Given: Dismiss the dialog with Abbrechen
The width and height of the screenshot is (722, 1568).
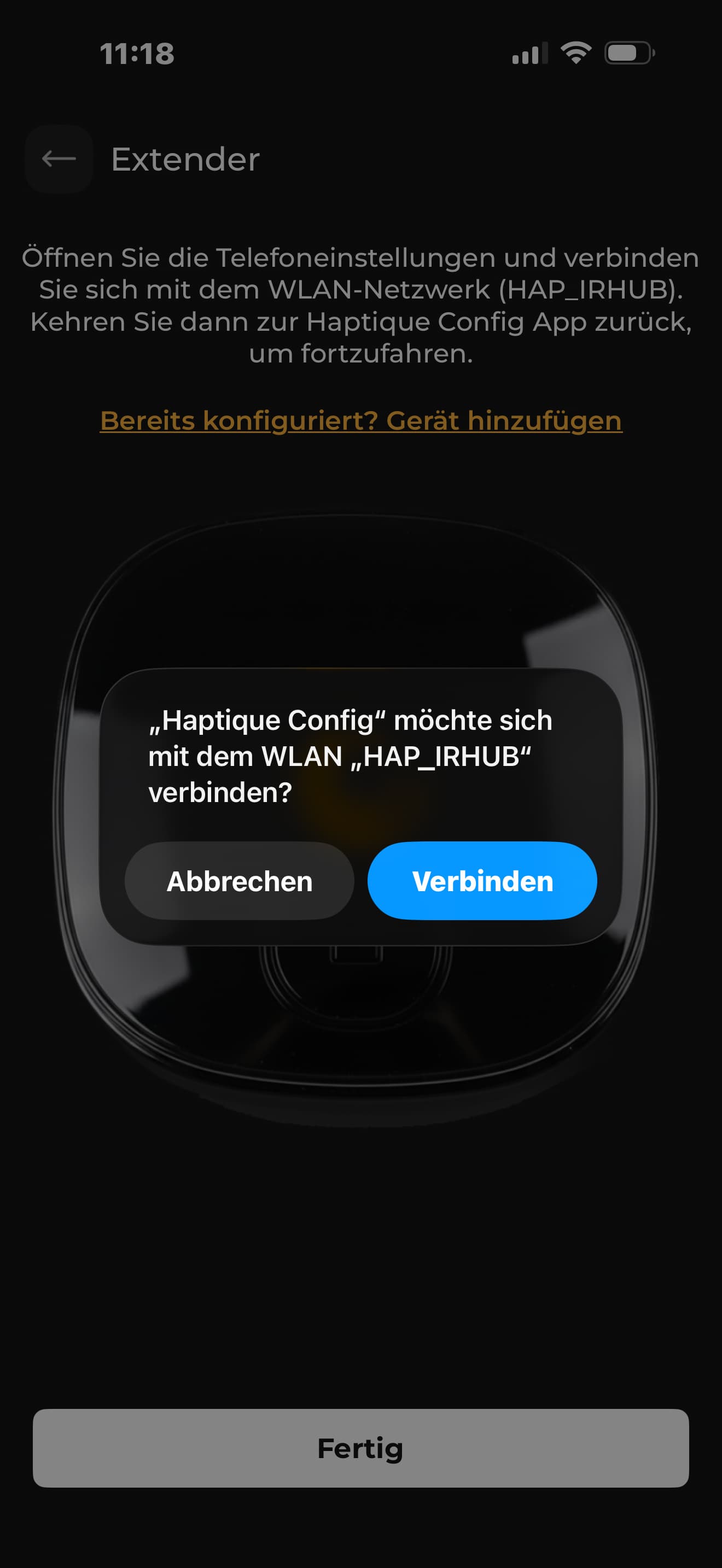Looking at the screenshot, I should pyautogui.click(x=239, y=881).
